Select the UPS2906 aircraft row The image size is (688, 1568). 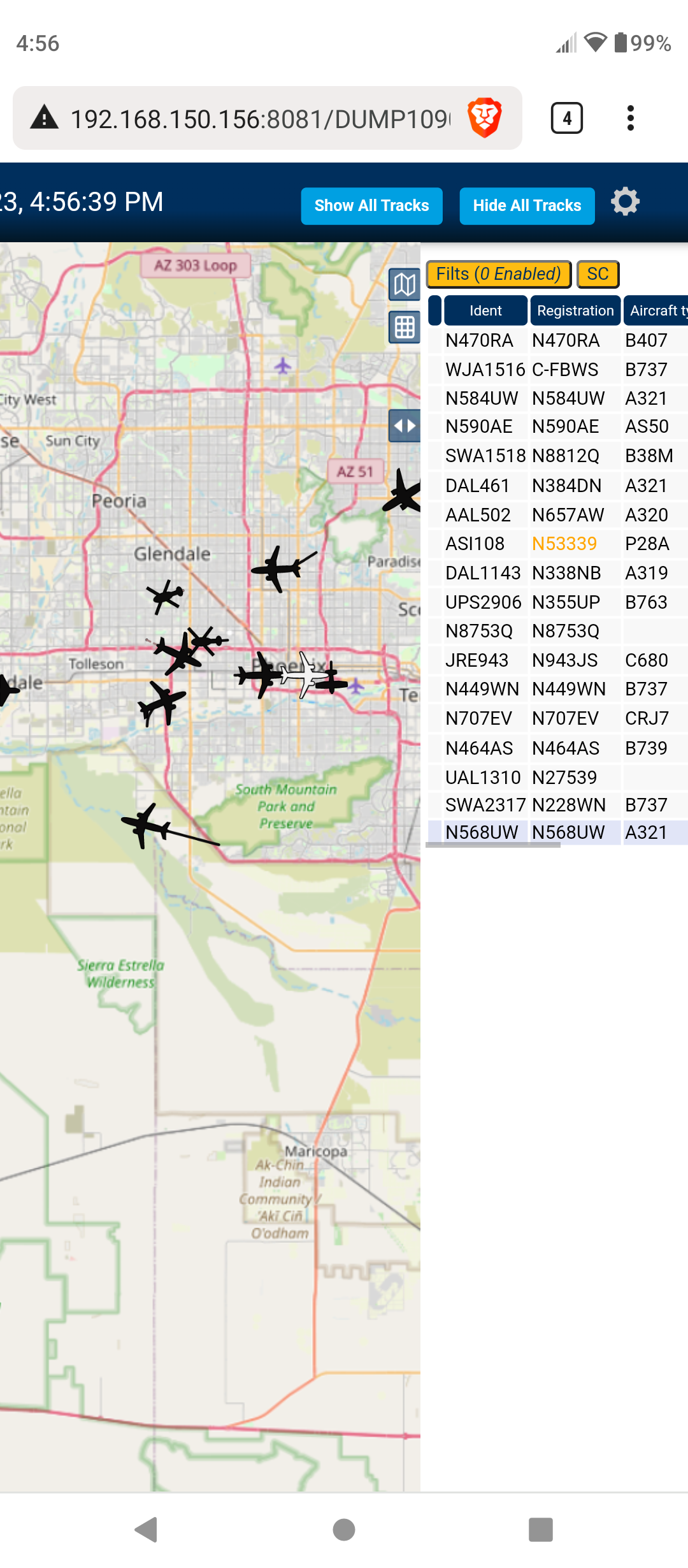pyautogui.click(x=557, y=602)
